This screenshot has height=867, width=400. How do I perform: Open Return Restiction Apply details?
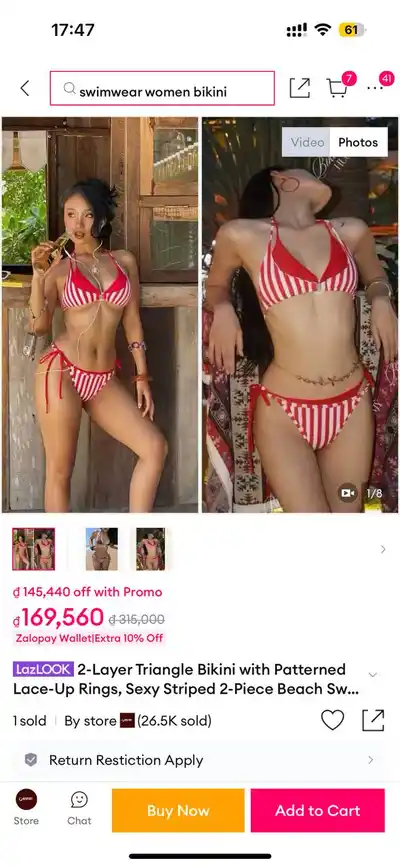click(x=200, y=760)
